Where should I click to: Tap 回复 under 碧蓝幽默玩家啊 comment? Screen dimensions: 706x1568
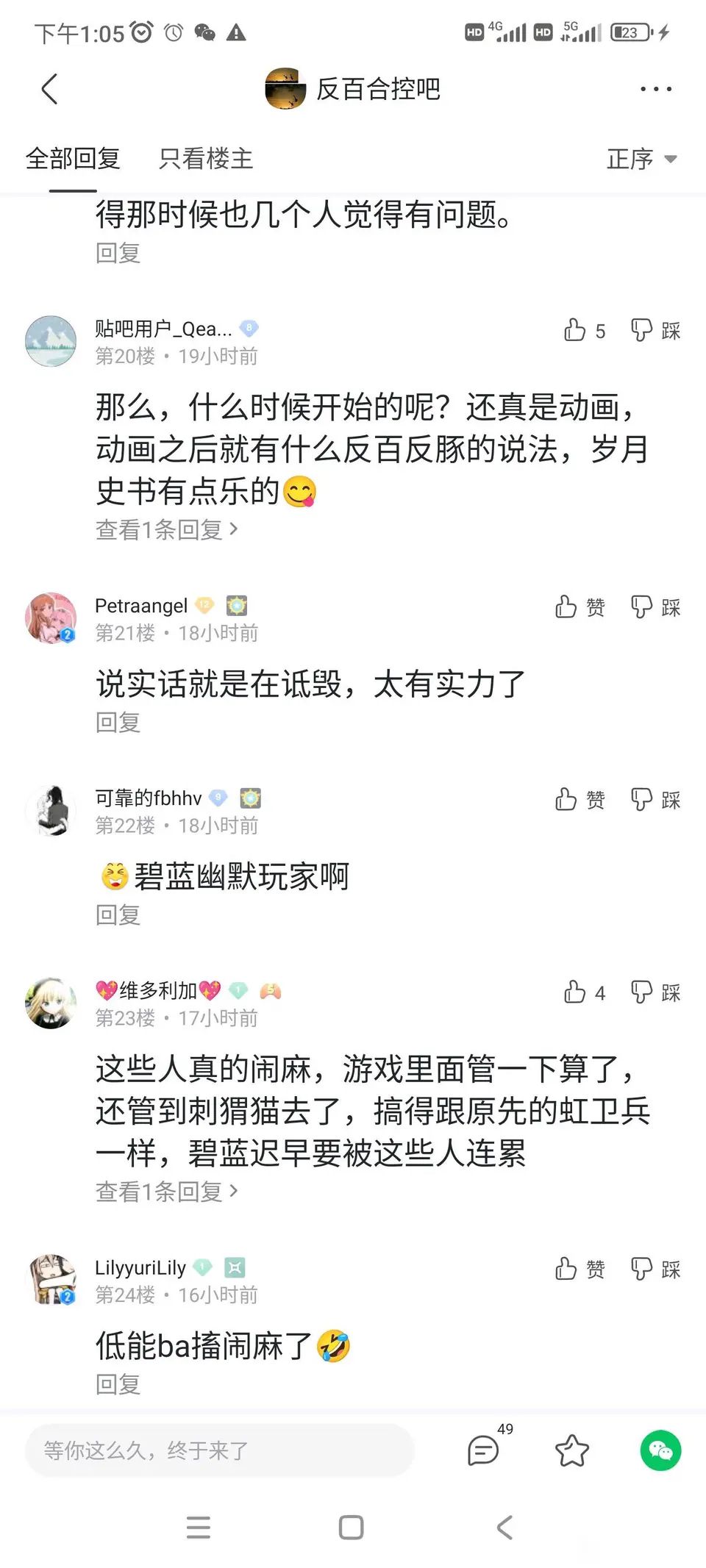pos(118,915)
